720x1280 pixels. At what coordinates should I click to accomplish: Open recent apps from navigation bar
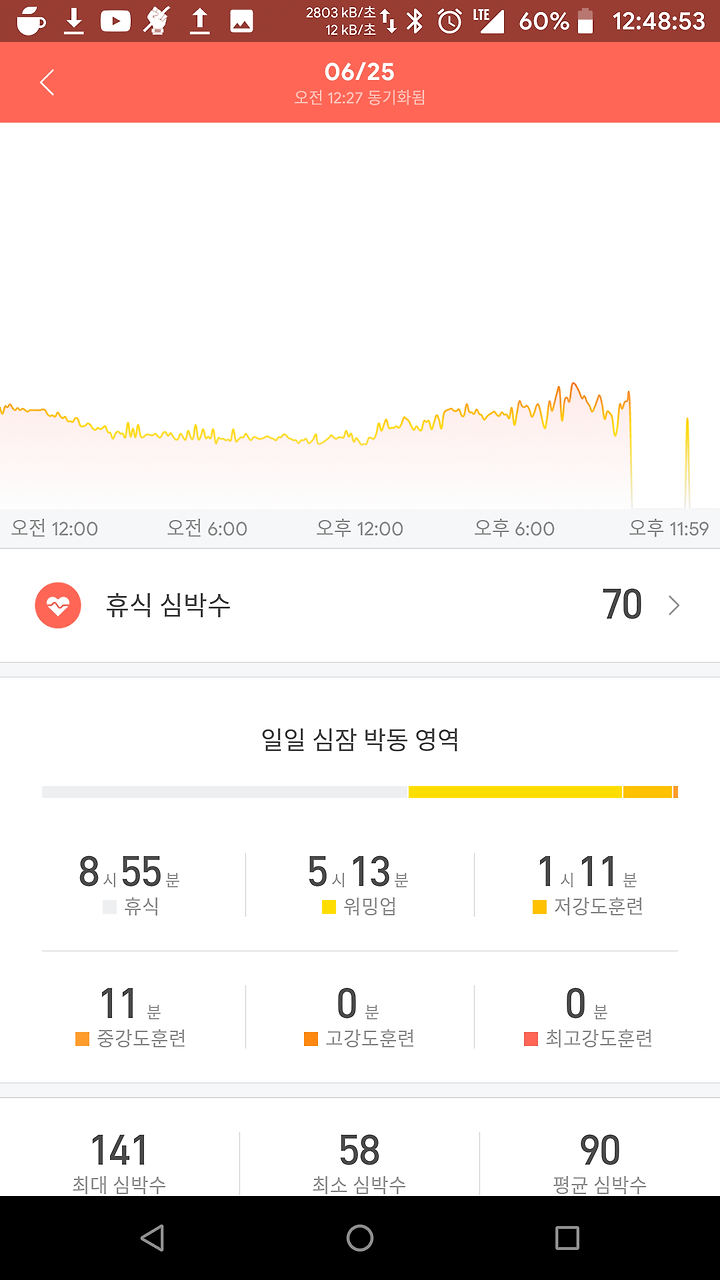[567, 1238]
